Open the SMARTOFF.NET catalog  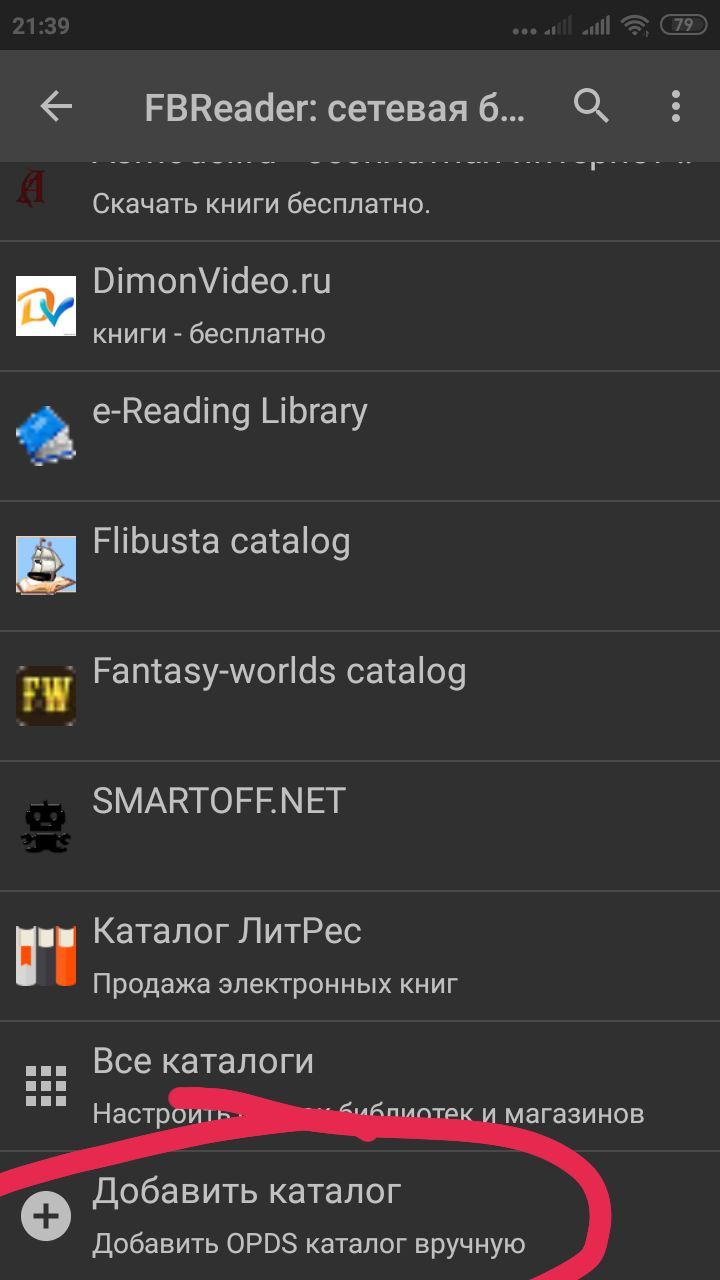360,826
